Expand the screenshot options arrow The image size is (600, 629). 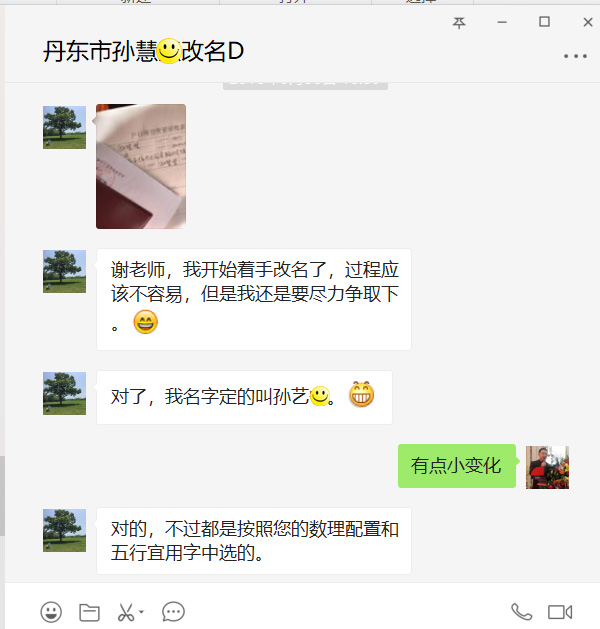[x=142, y=612]
